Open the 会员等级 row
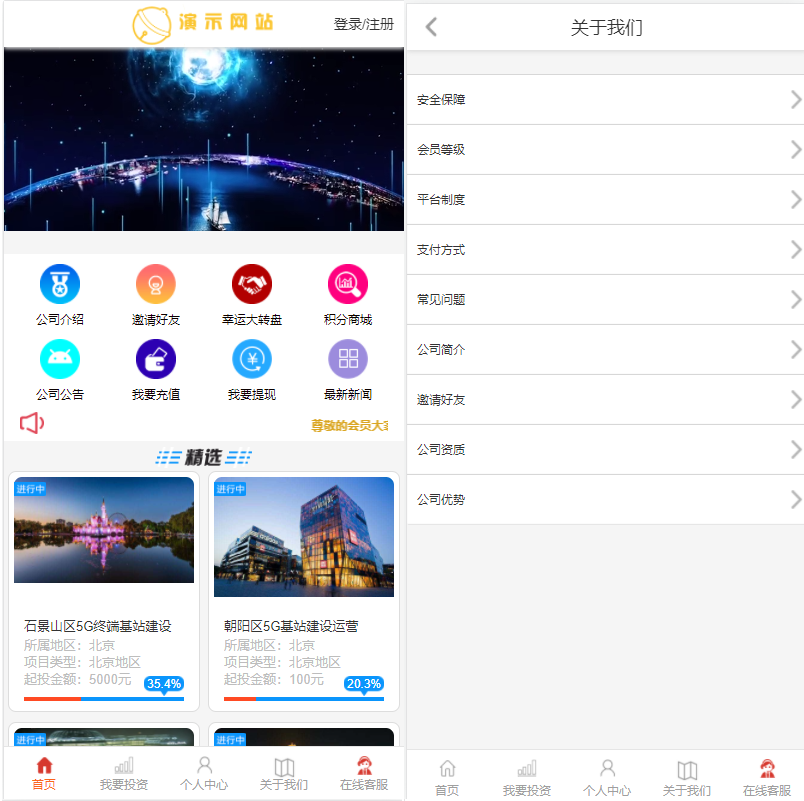This screenshot has height=801, width=804. (x=605, y=150)
